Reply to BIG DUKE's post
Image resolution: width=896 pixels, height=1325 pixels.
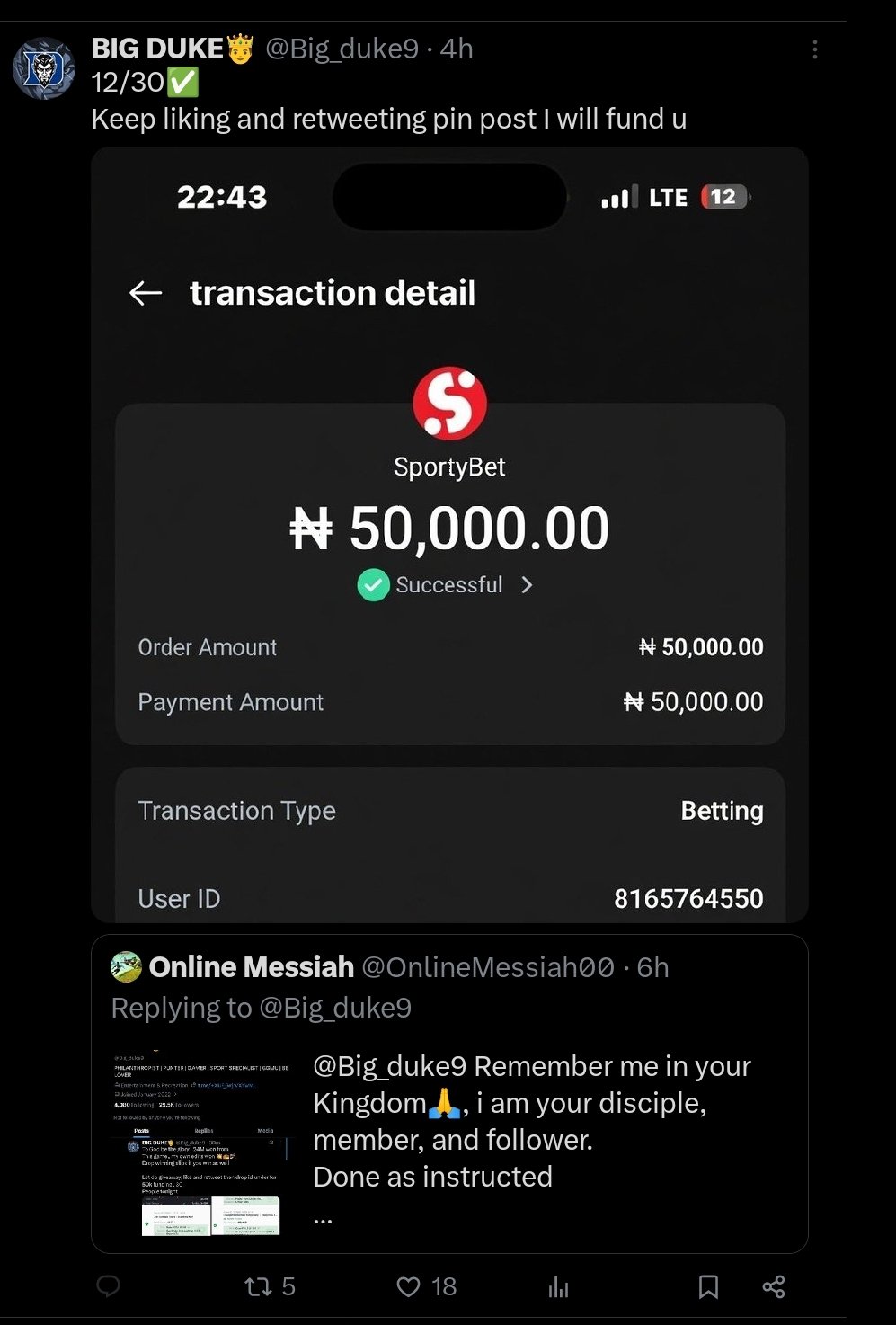[109, 1286]
